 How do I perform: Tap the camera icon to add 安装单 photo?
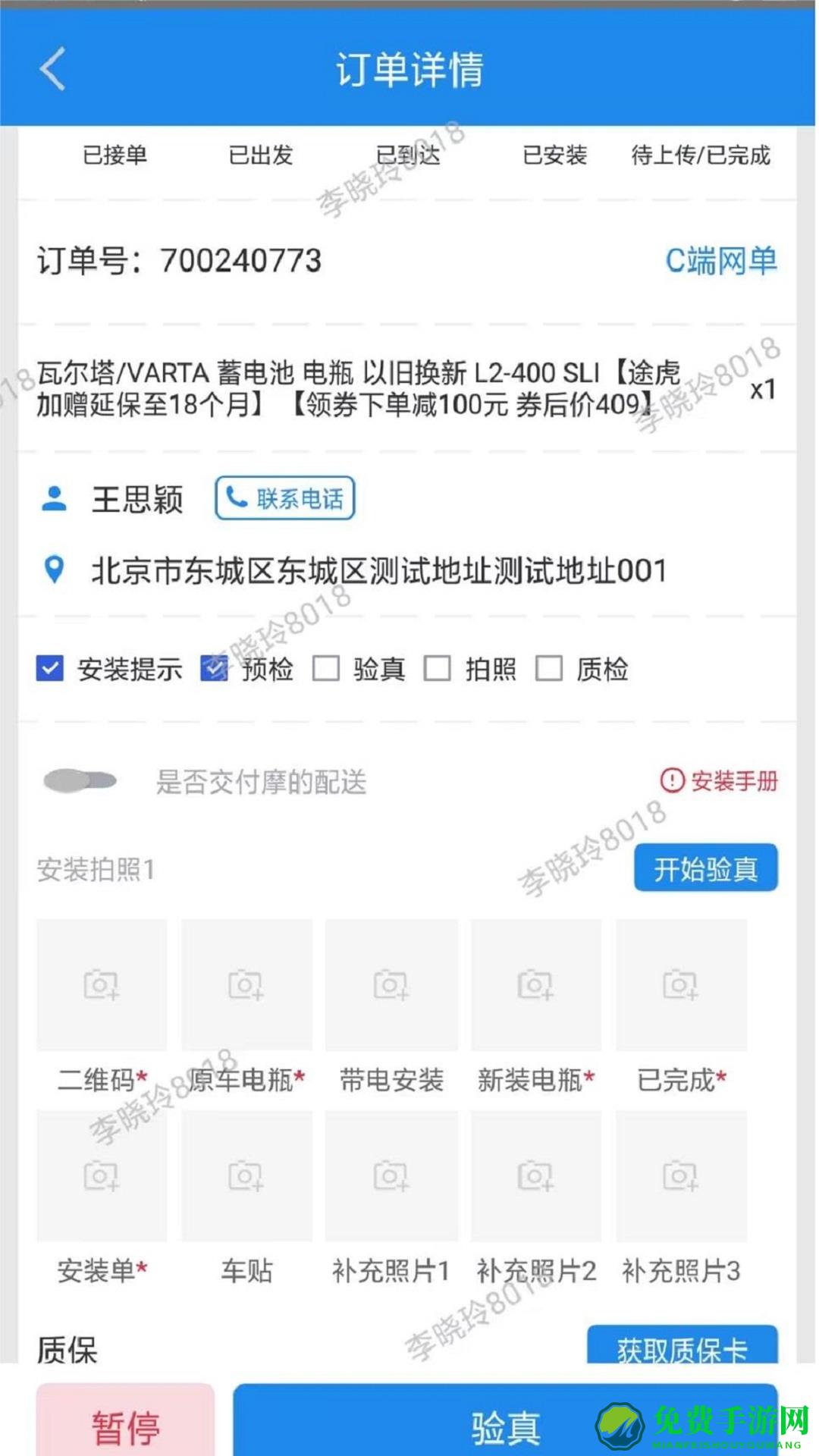(101, 1176)
